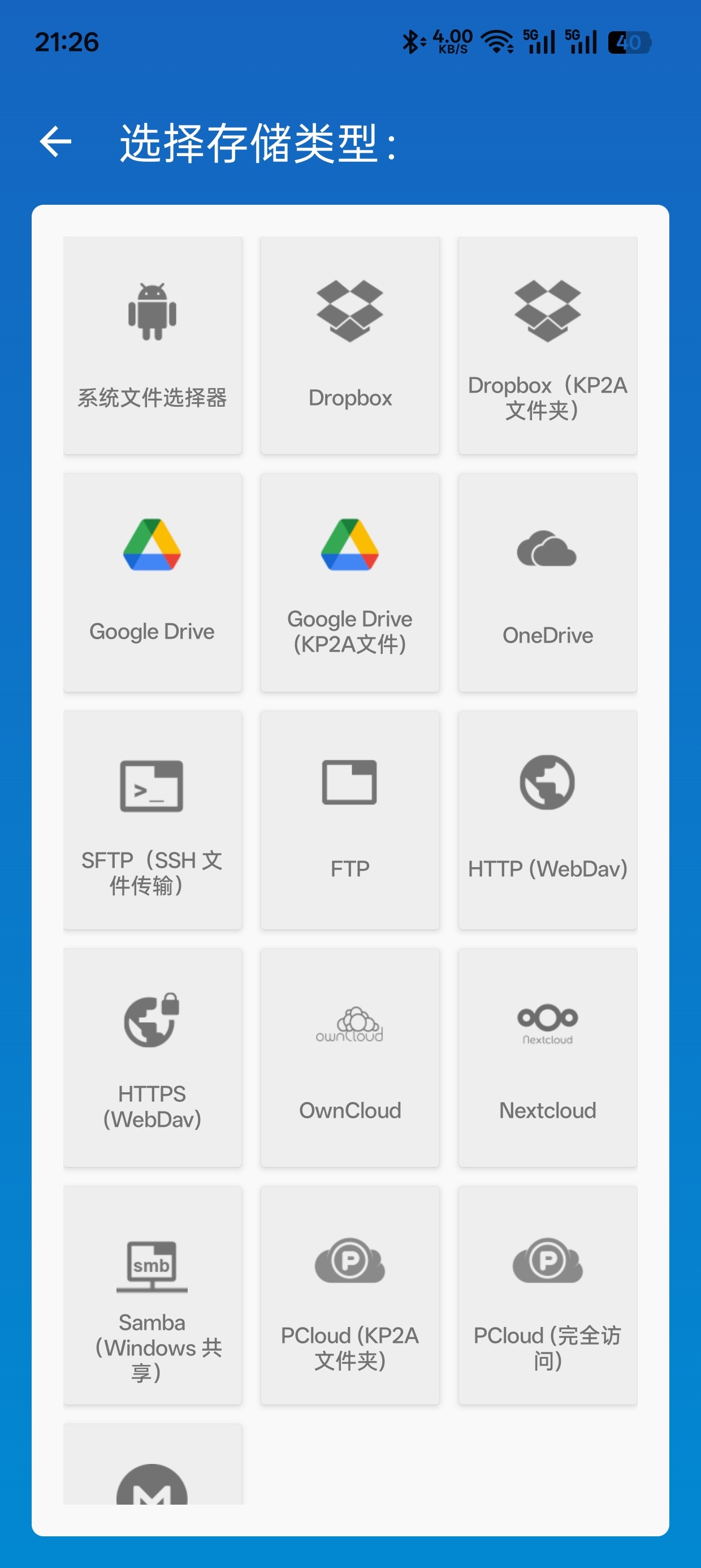Choose Dropbox (KP2A 文件夹) storage
The image size is (701, 1568).
pos(547,346)
